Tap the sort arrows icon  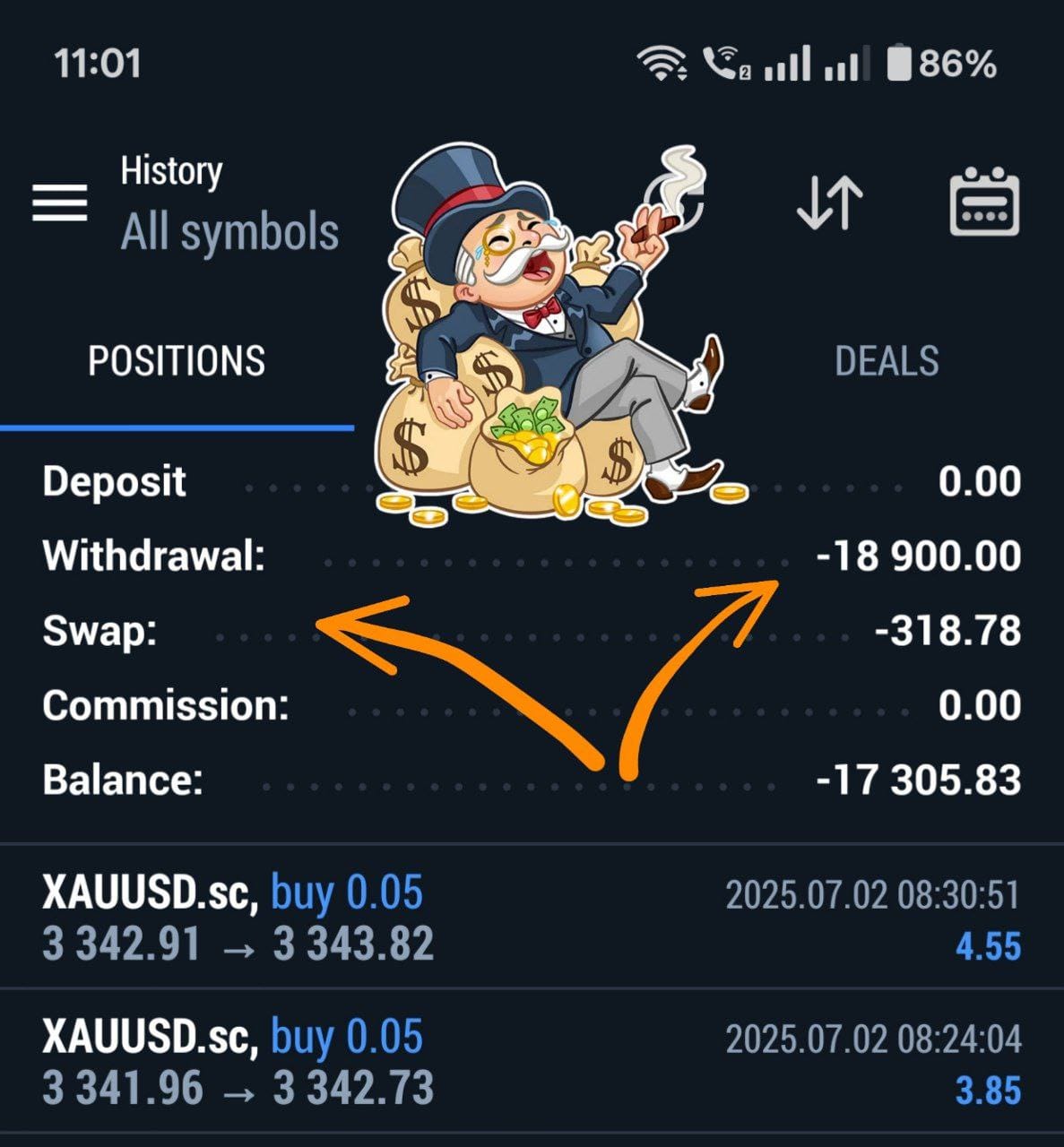[829, 203]
